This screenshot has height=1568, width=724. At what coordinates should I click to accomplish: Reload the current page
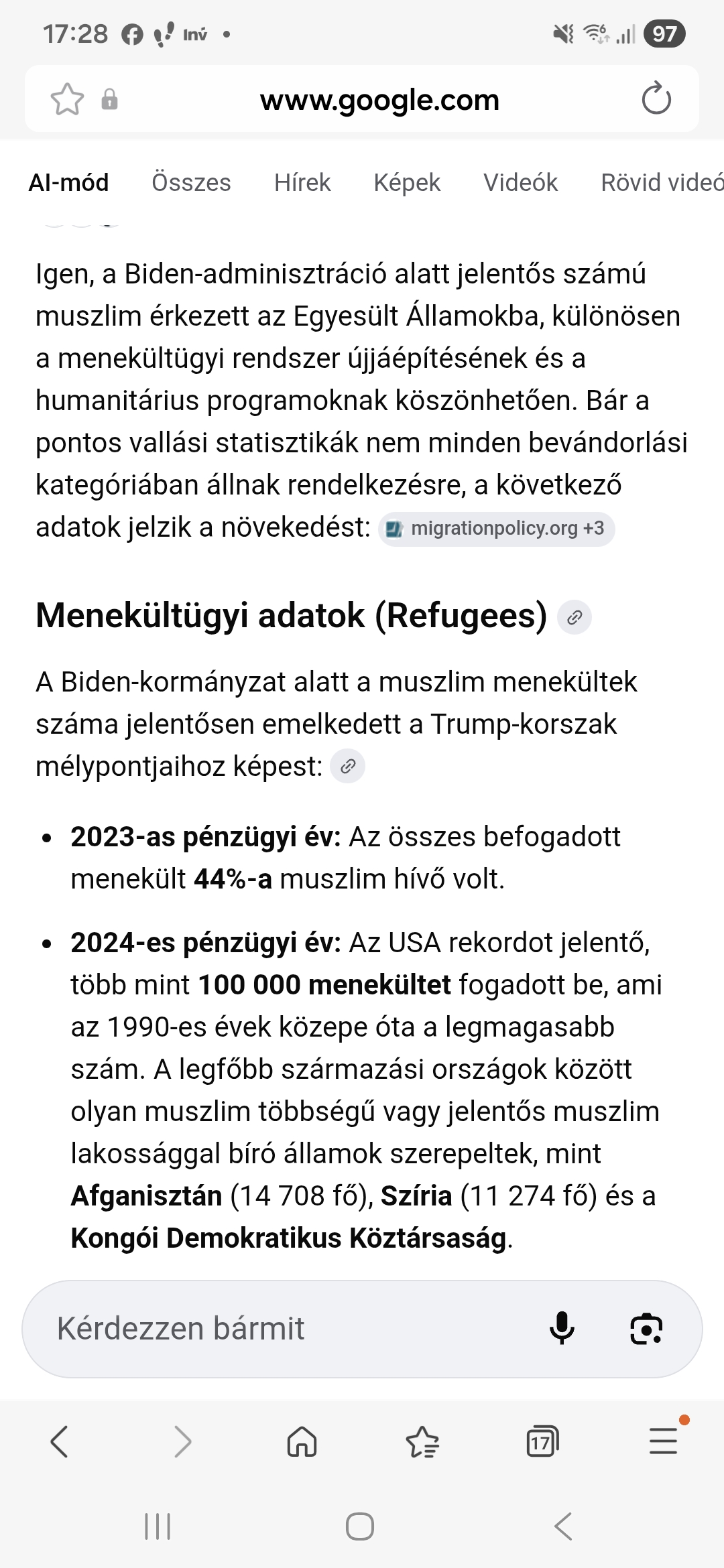point(656,100)
